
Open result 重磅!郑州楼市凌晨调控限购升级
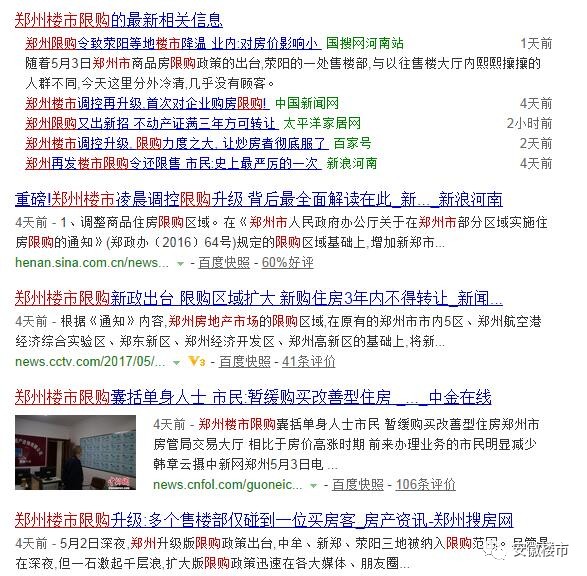coord(259,199)
